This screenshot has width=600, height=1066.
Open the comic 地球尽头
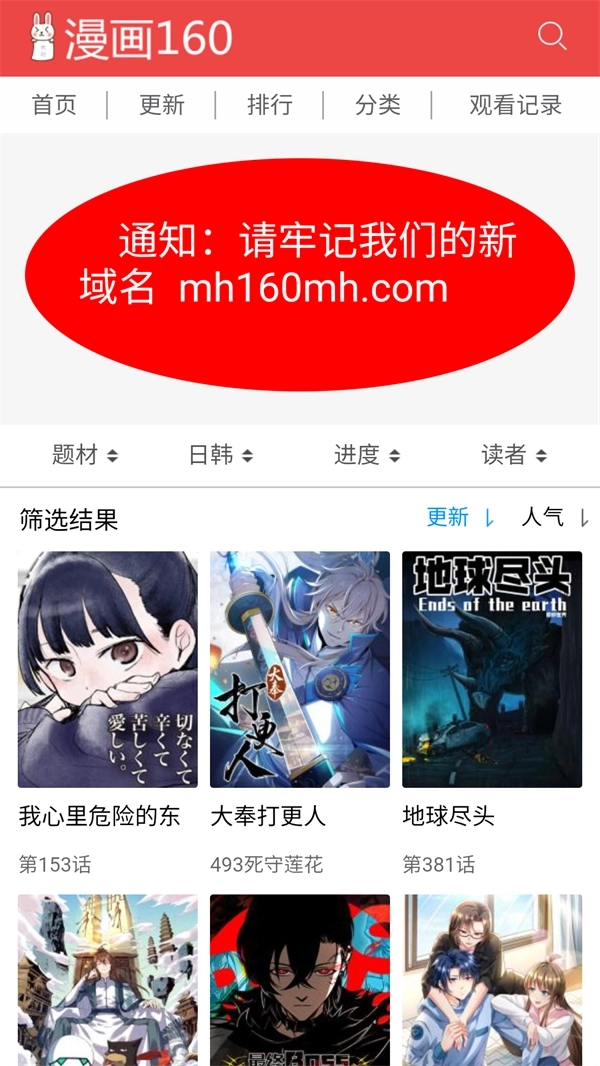point(492,669)
